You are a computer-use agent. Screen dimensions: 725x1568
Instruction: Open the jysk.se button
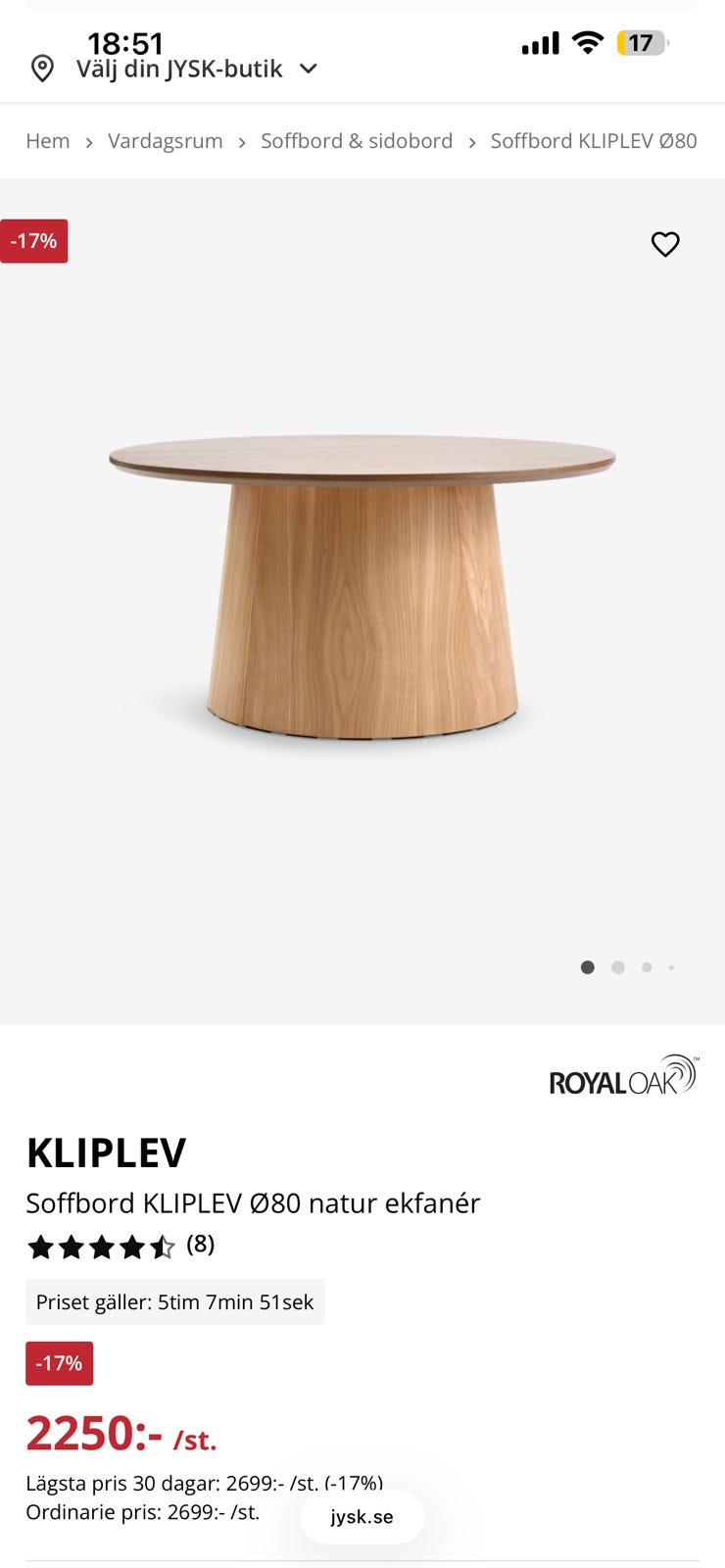361,1516
